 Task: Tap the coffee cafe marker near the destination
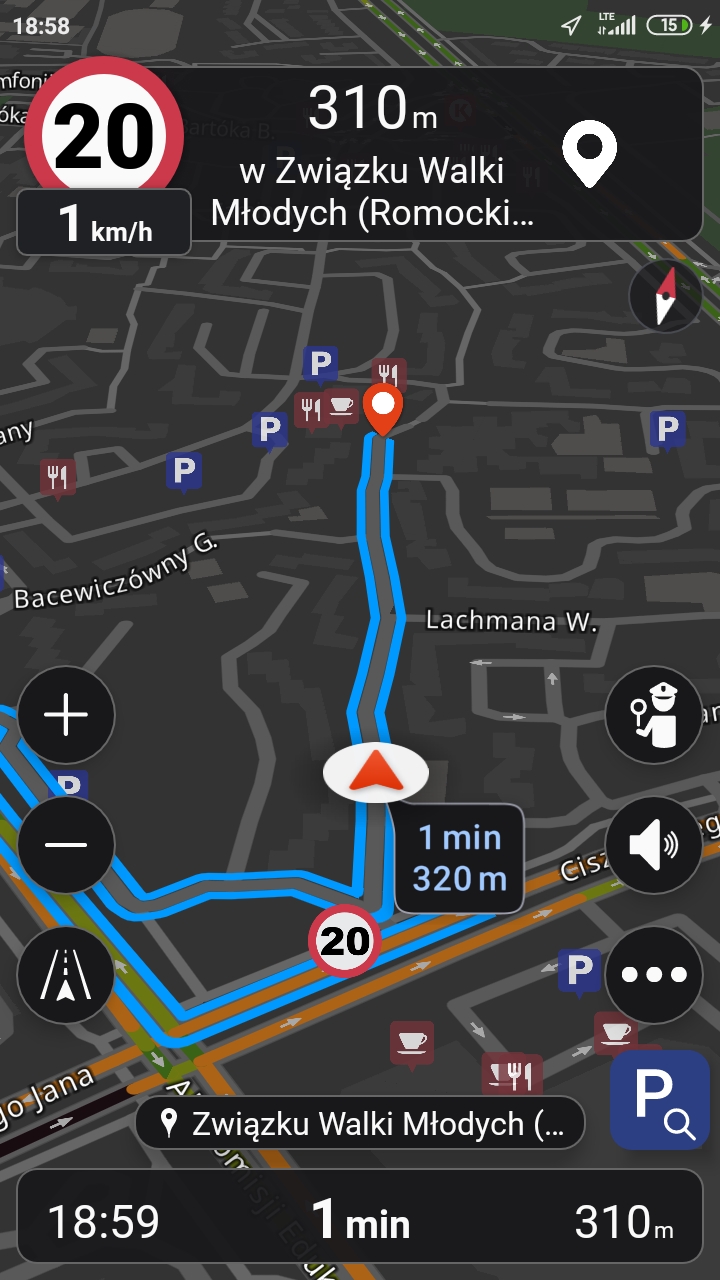tap(341, 406)
